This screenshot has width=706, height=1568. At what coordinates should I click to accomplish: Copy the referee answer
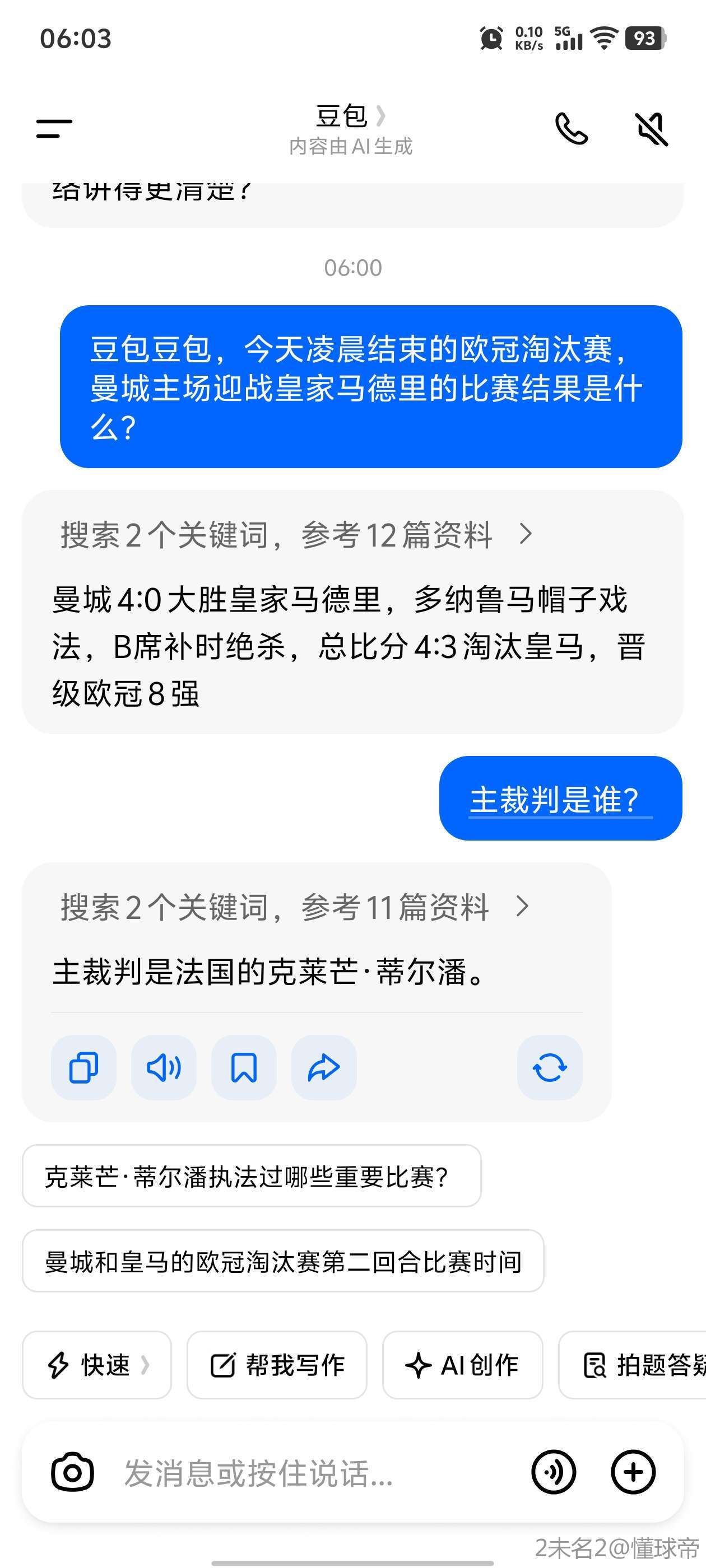[x=83, y=1067]
